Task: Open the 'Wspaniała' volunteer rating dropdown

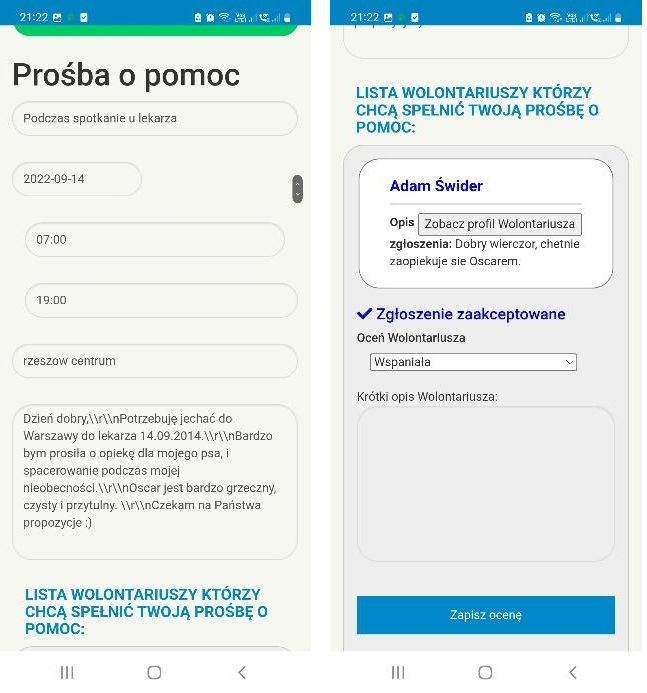Action: click(473, 362)
